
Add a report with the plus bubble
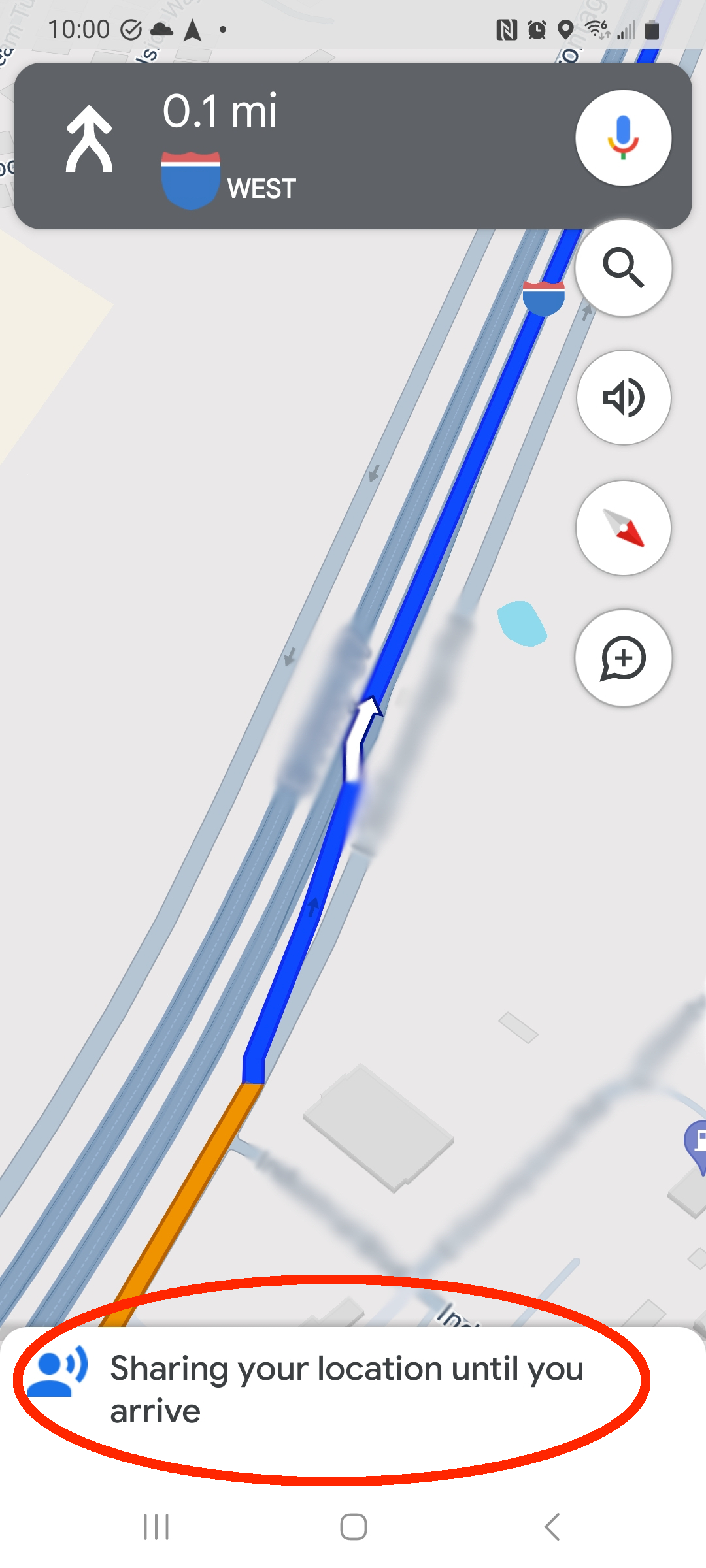click(x=623, y=658)
